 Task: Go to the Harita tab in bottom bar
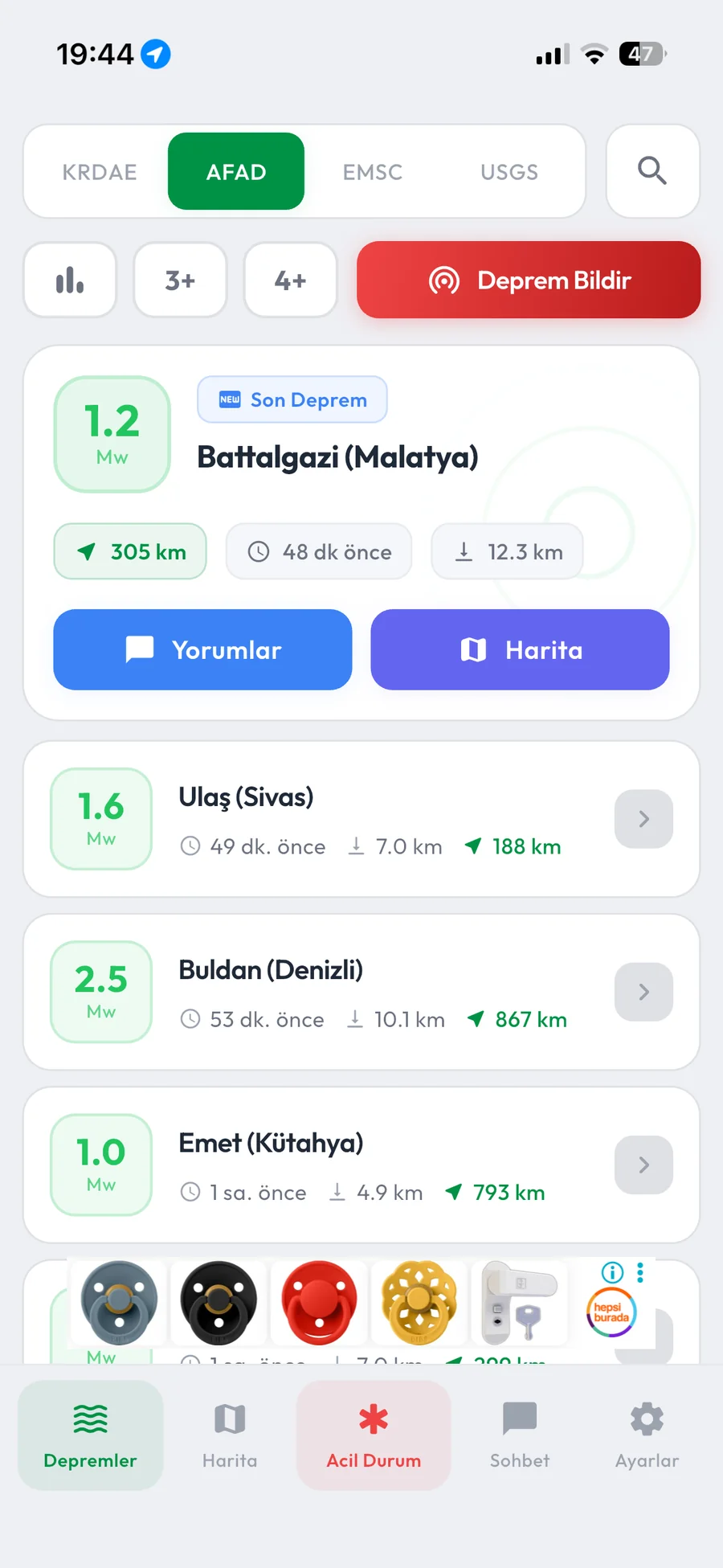[230, 1435]
